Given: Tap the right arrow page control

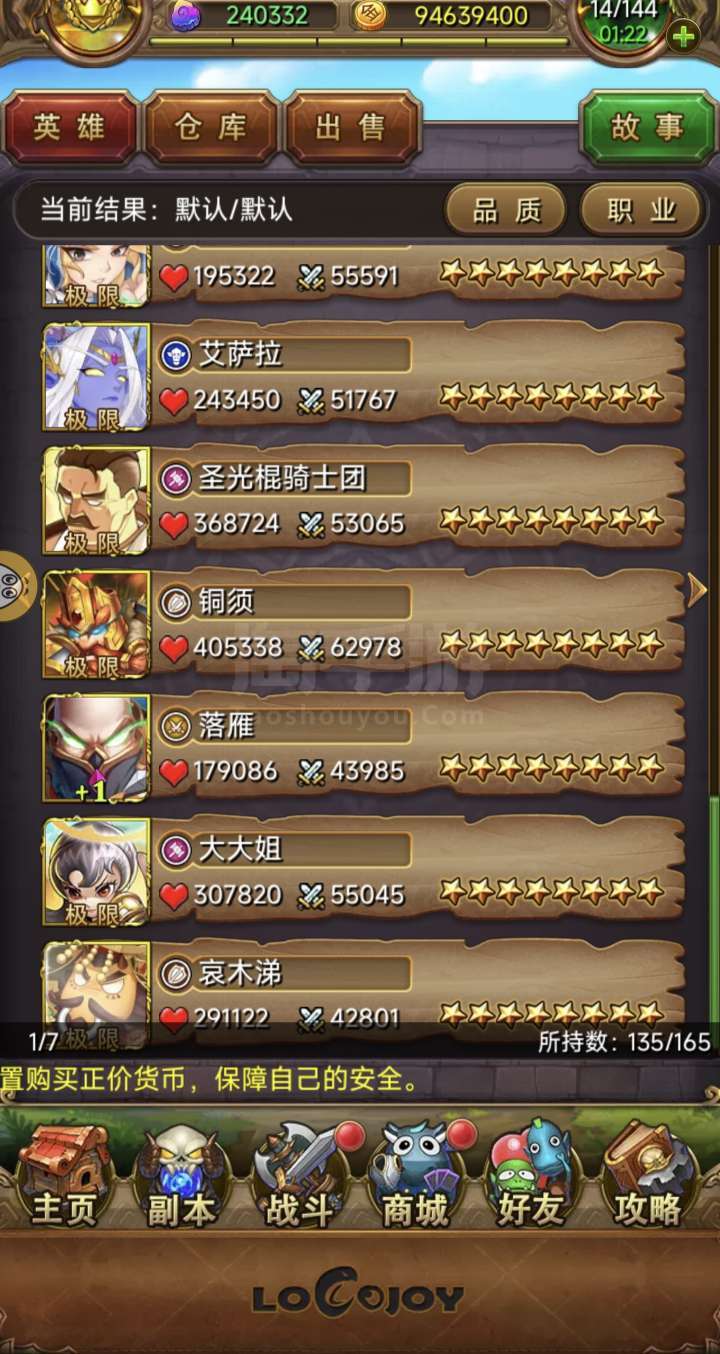Looking at the screenshot, I should click(x=698, y=591).
